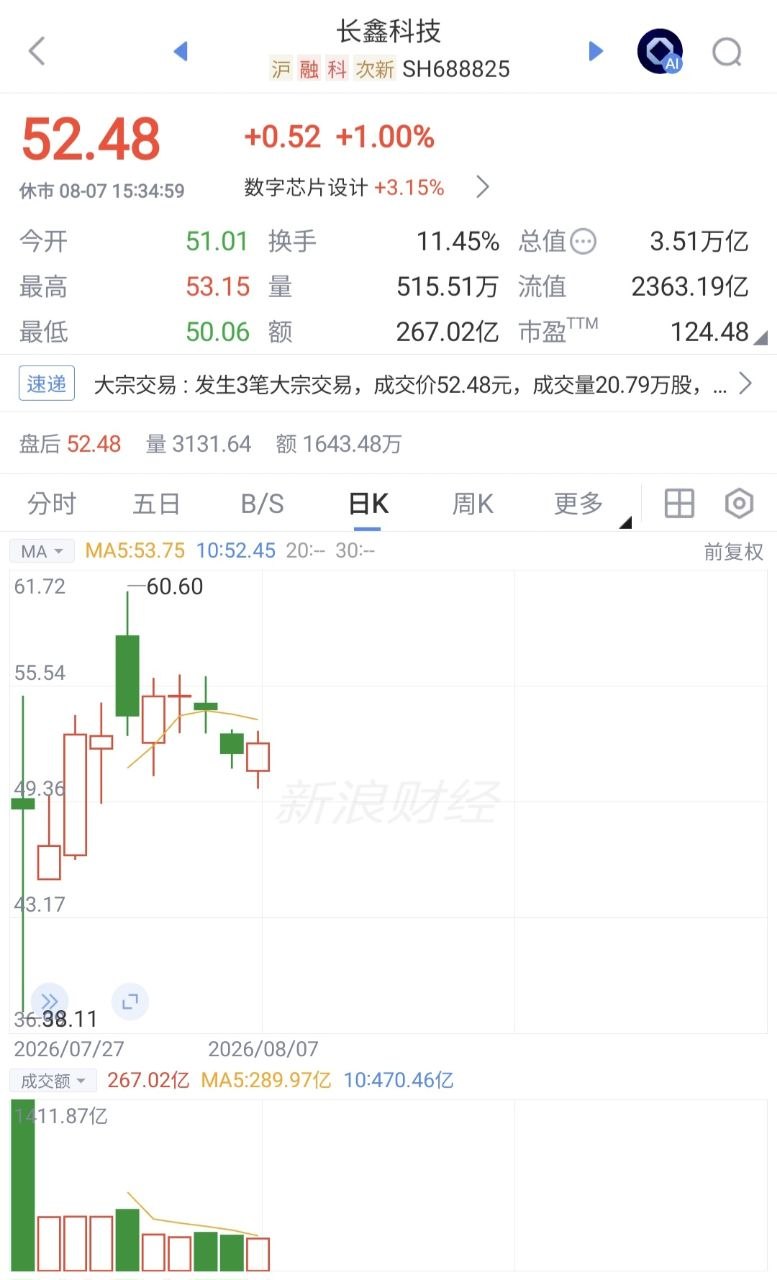The image size is (777, 1280).
Task: Open the search magnifier
Action: coord(727,51)
